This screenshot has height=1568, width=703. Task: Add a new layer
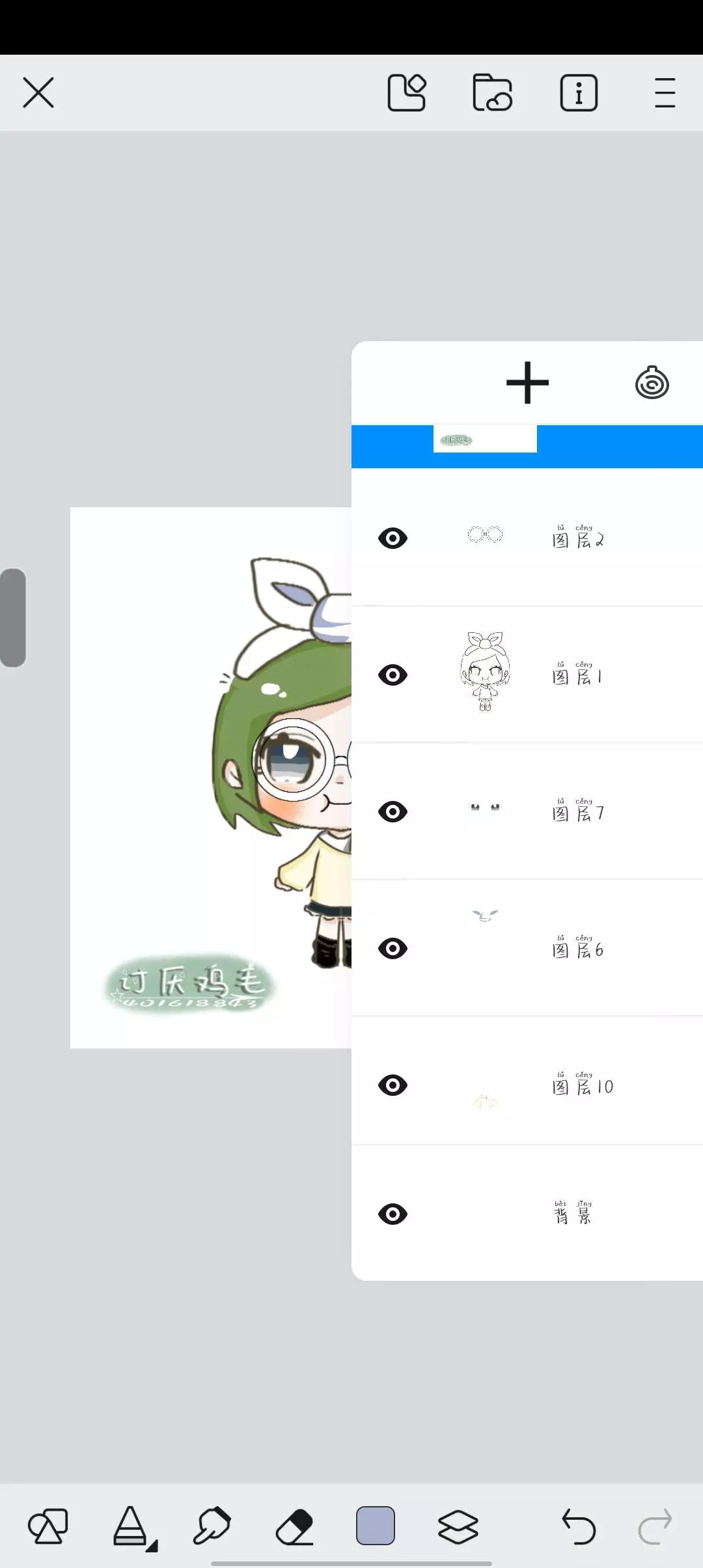(x=527, y=383)
